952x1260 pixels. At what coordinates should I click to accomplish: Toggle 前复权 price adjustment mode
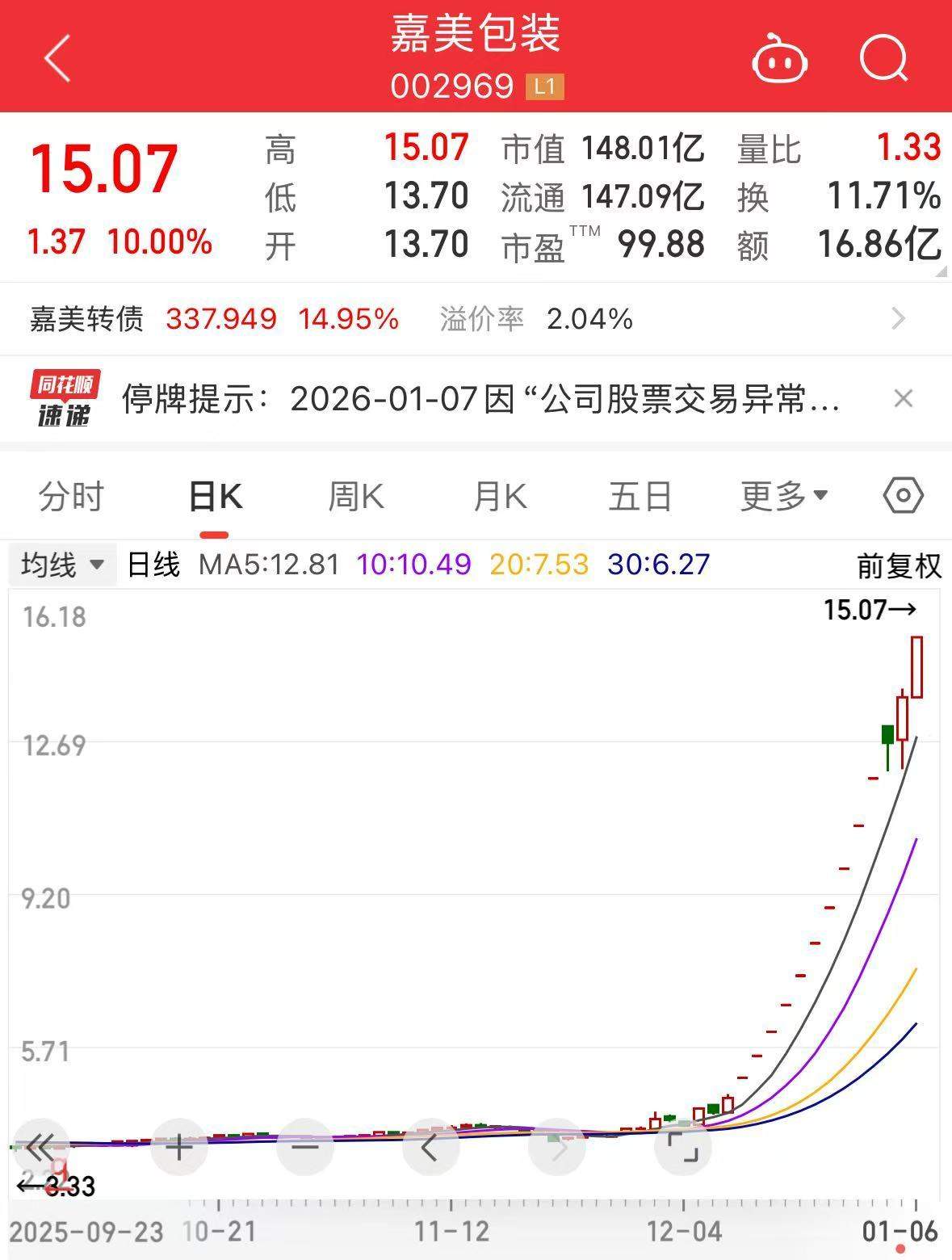898,565
